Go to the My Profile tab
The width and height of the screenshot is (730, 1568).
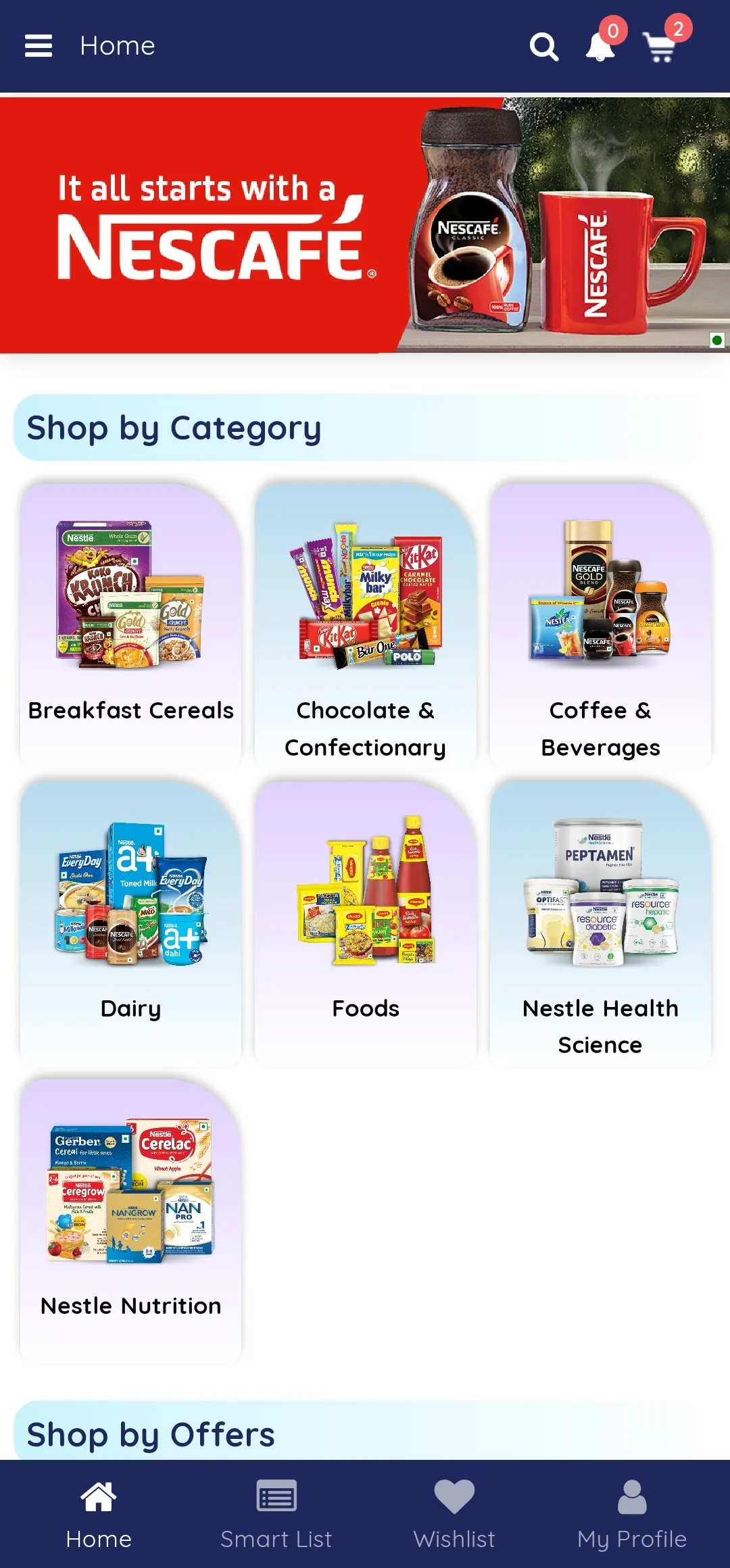coord(632,1515)
